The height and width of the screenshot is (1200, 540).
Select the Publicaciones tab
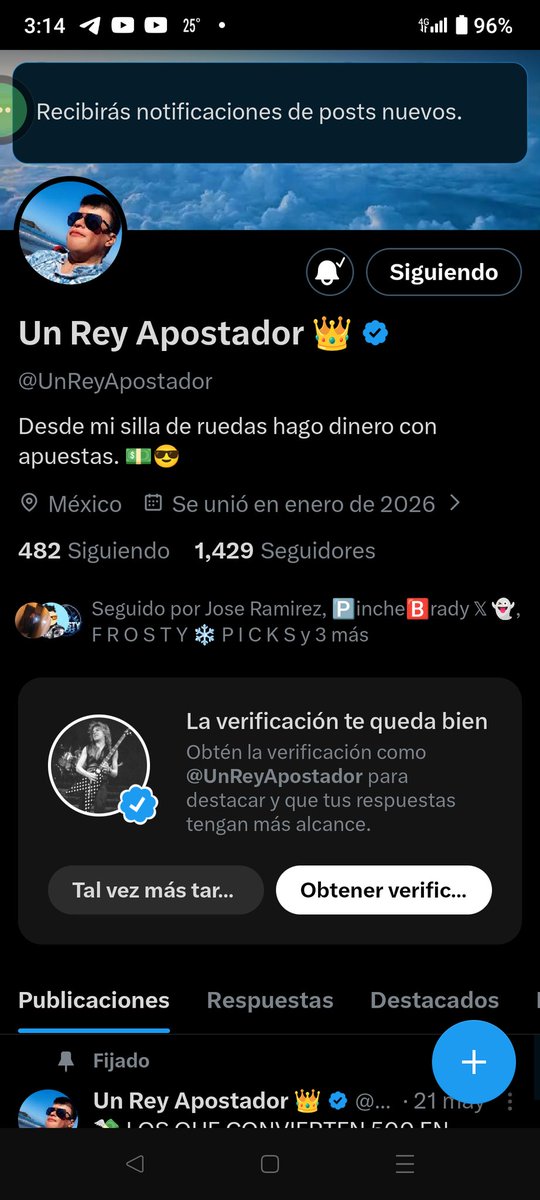(x=94, y=1000)
